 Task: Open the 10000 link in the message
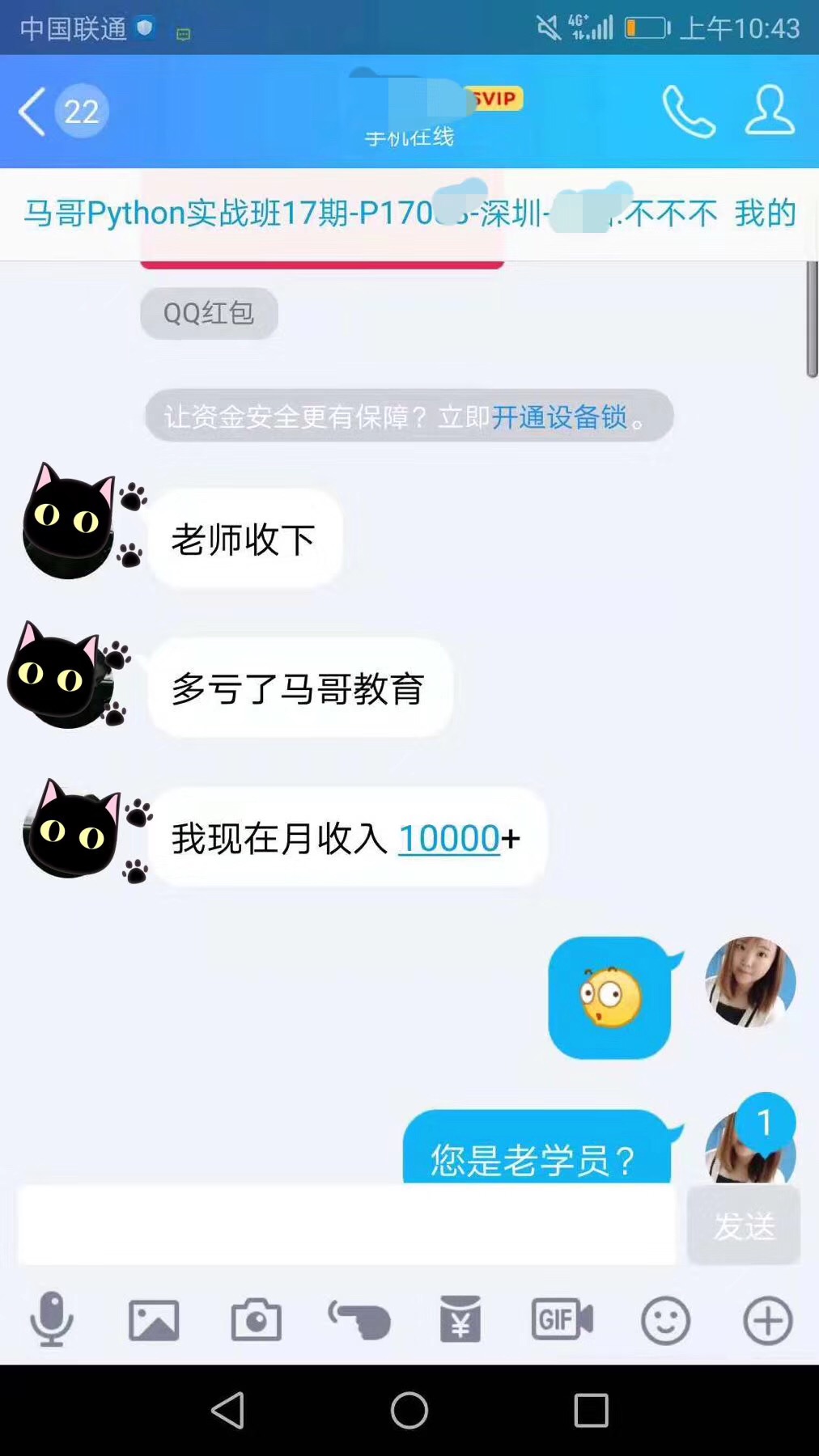click(449, 839)
